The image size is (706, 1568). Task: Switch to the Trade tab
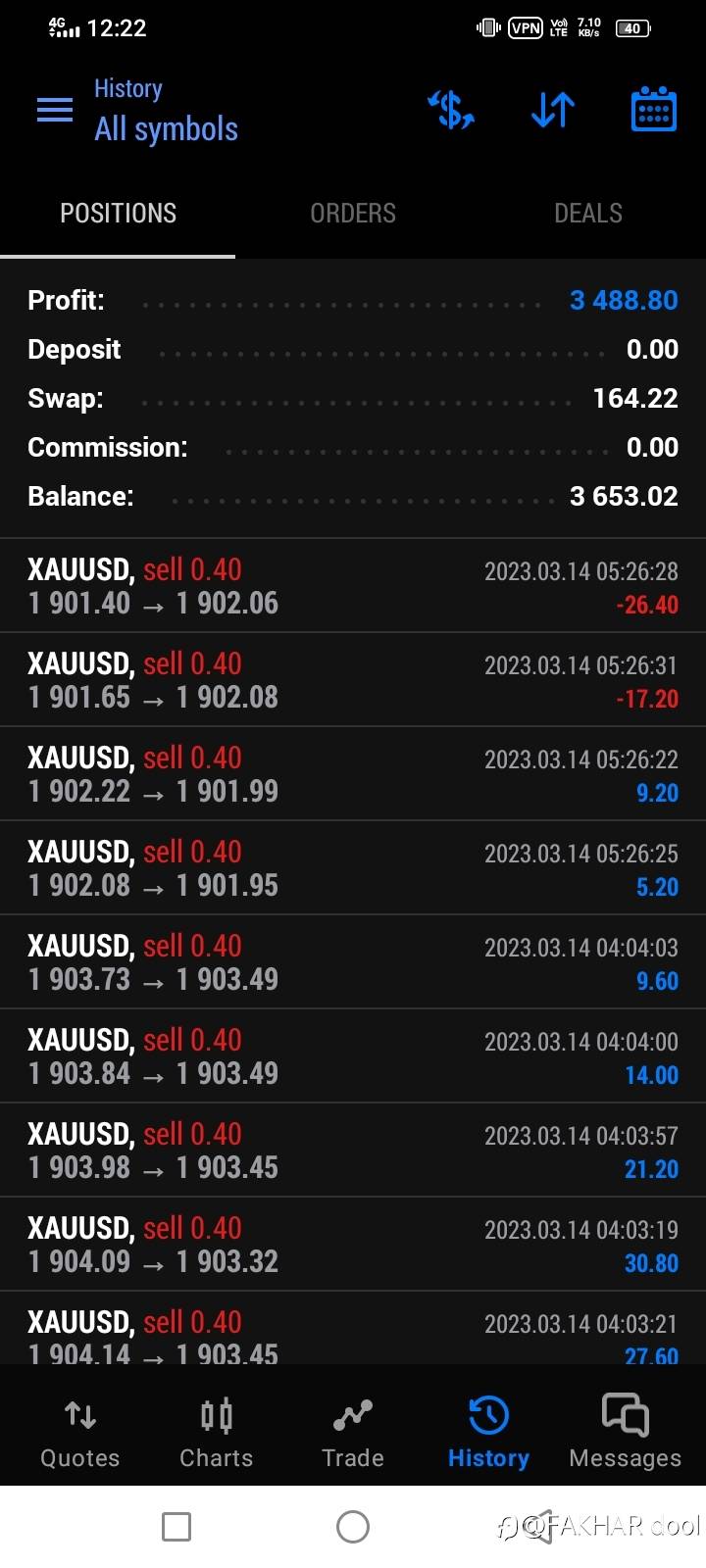click(x=353, y=1432)
